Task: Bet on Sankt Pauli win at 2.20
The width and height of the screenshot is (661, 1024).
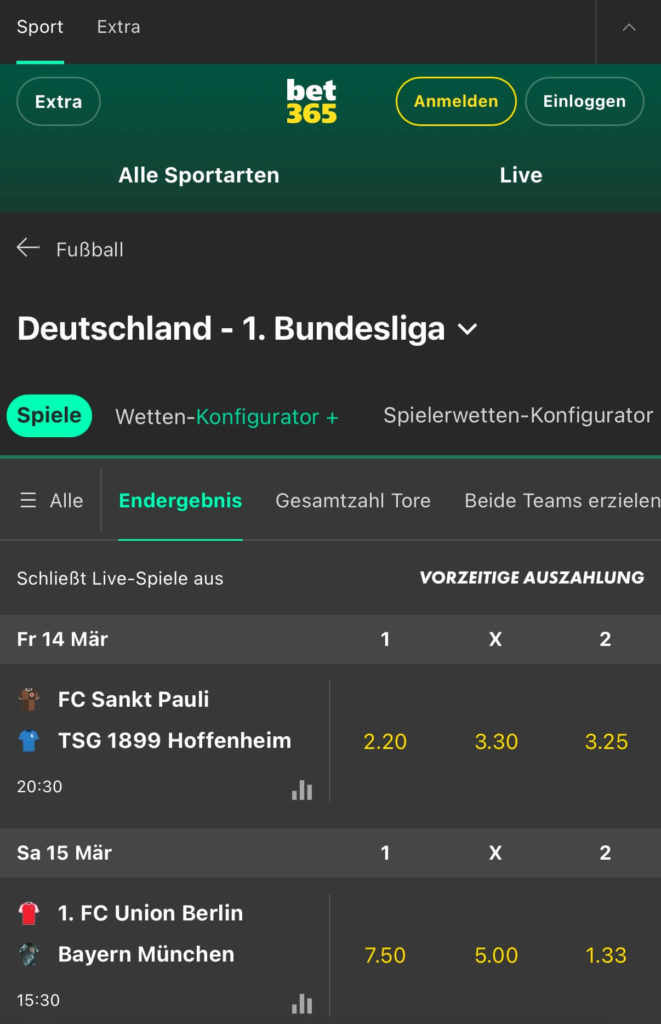Action: coord(385,741)
